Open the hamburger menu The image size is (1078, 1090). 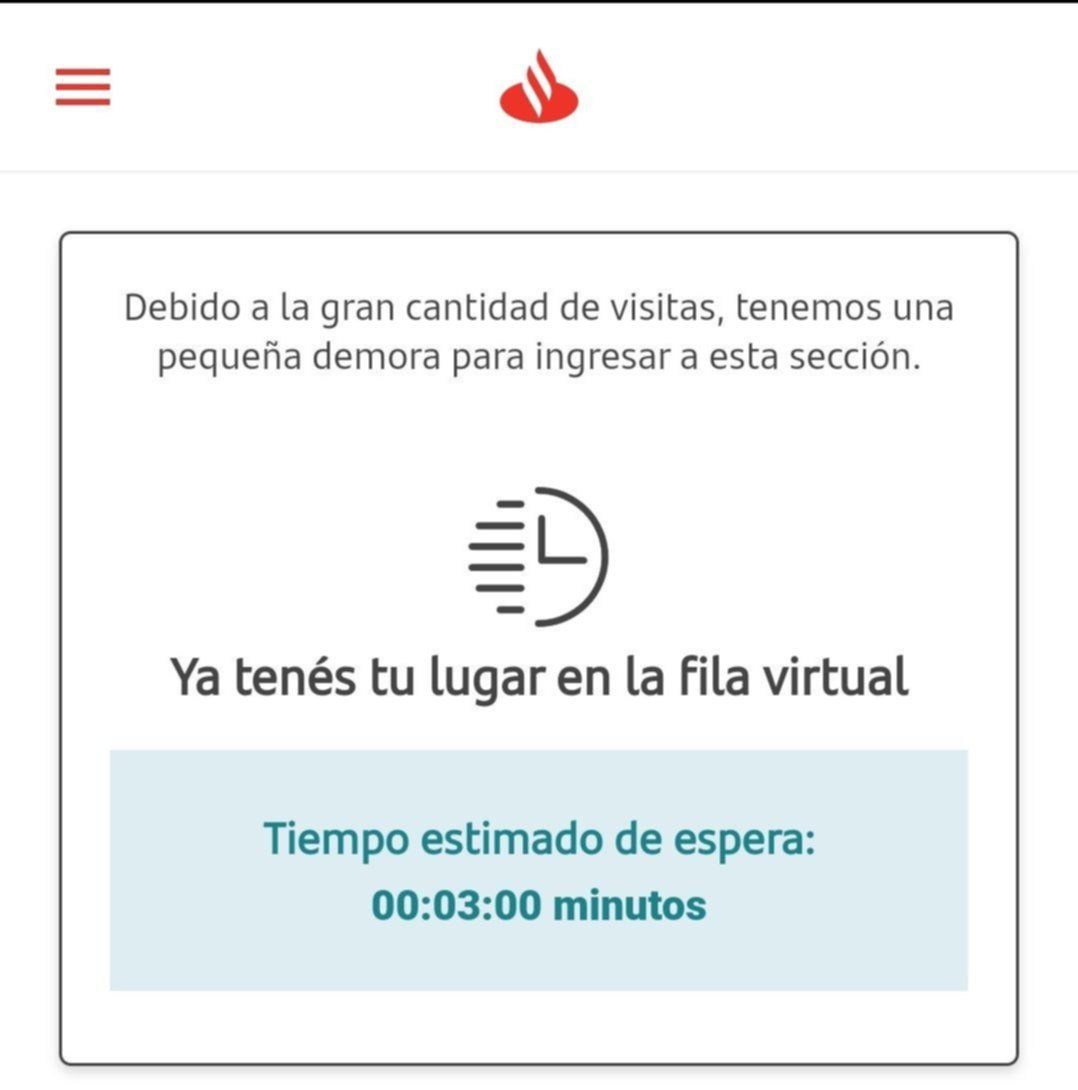[x=83, y=87]
